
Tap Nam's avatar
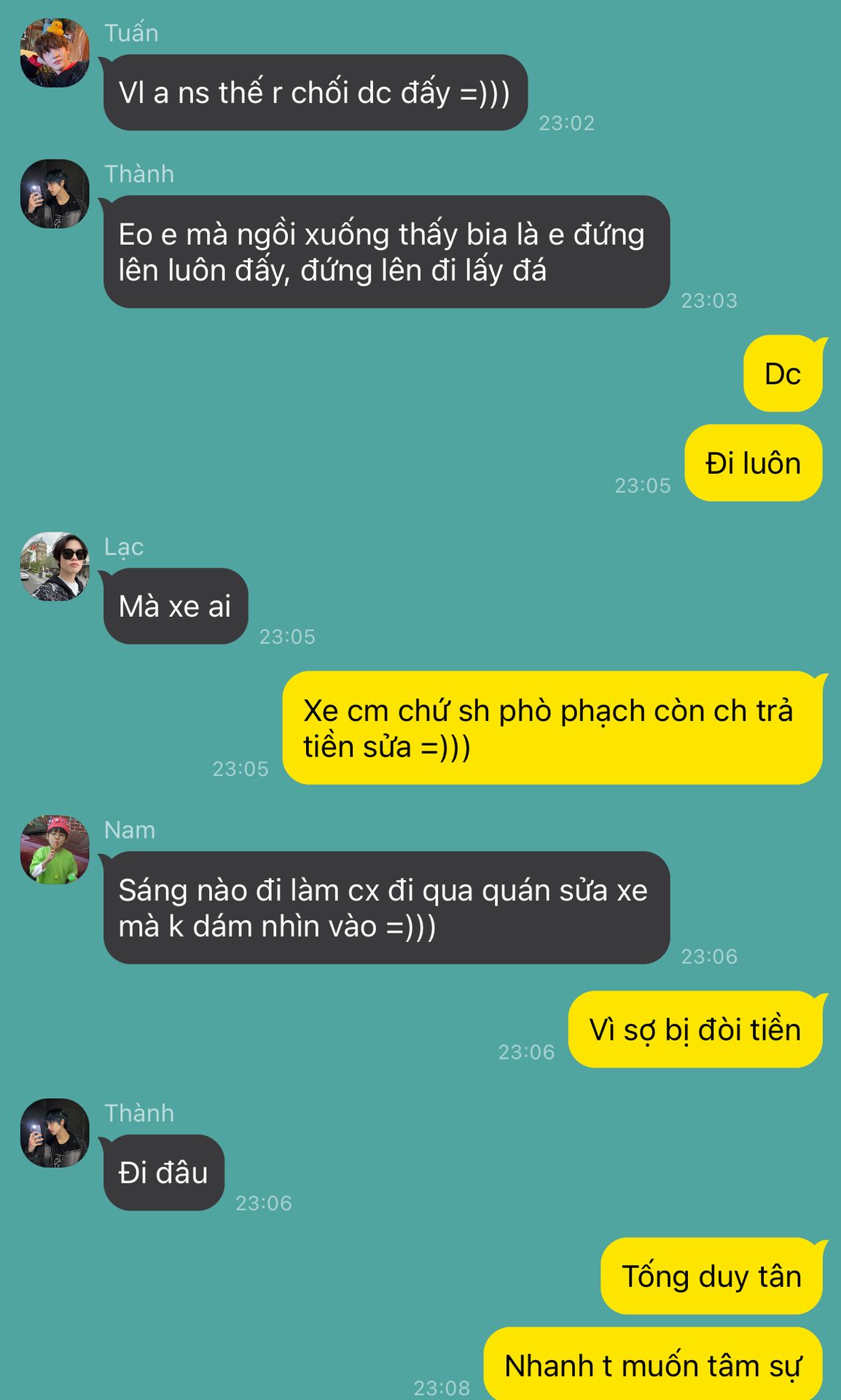pos(55,849)
